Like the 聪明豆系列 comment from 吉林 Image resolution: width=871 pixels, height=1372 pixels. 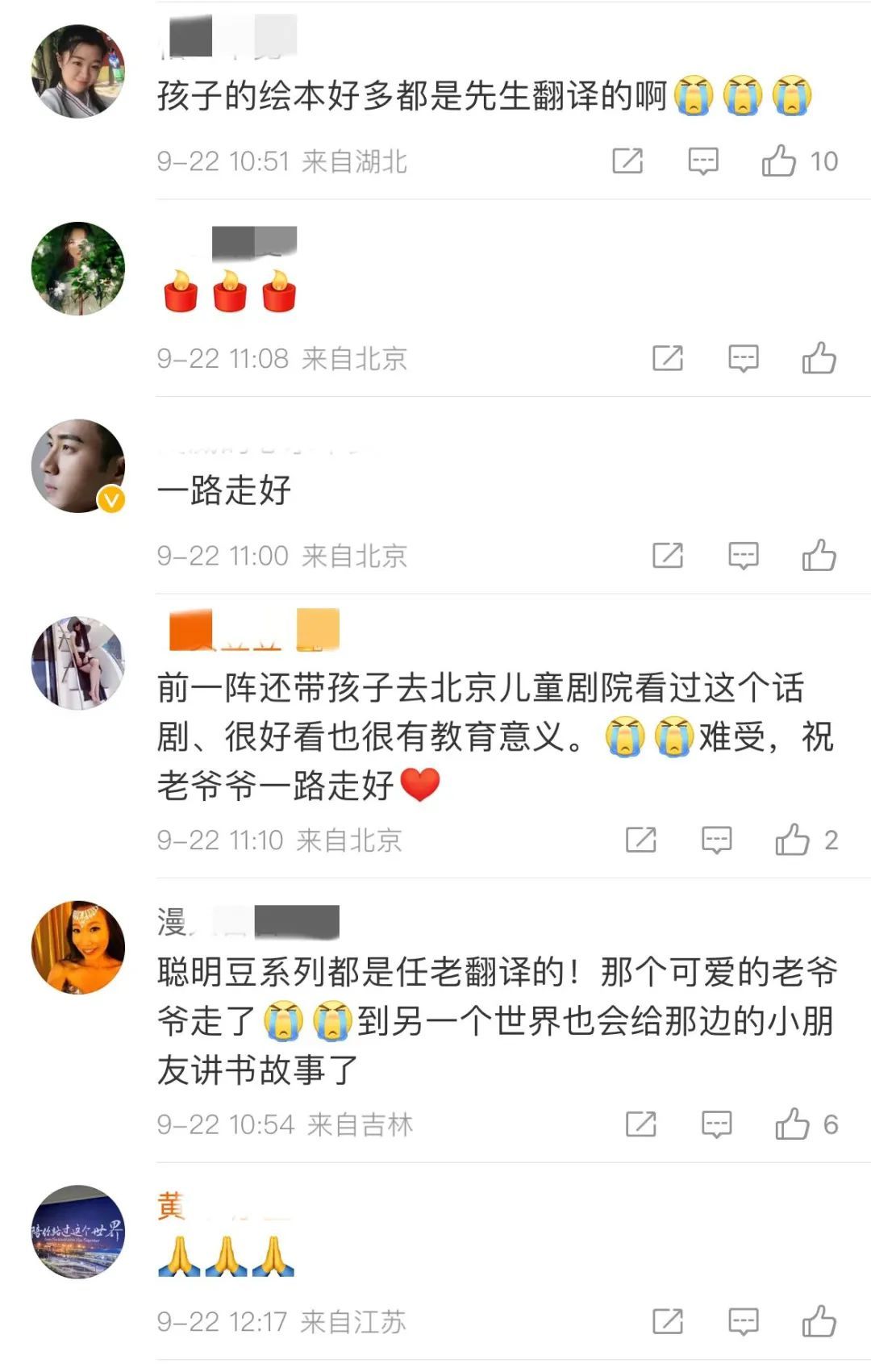[792, 1124]
